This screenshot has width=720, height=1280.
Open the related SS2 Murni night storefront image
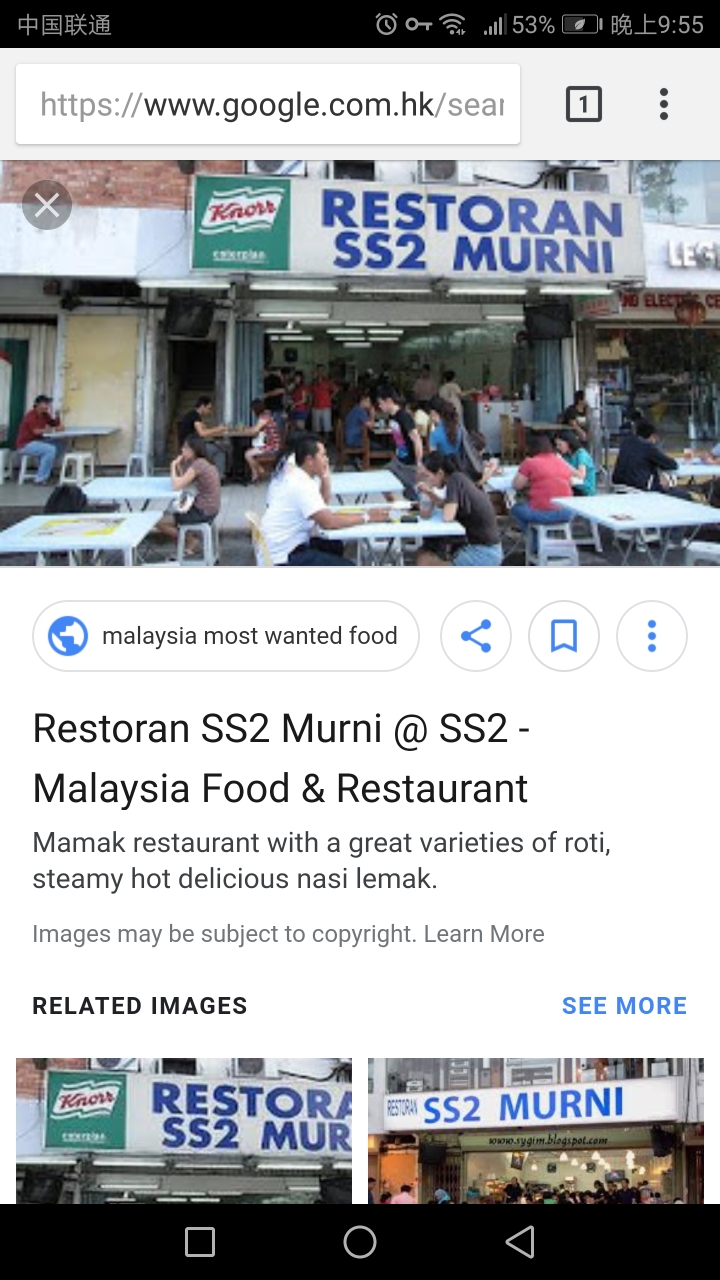(x=536, y=1130)
